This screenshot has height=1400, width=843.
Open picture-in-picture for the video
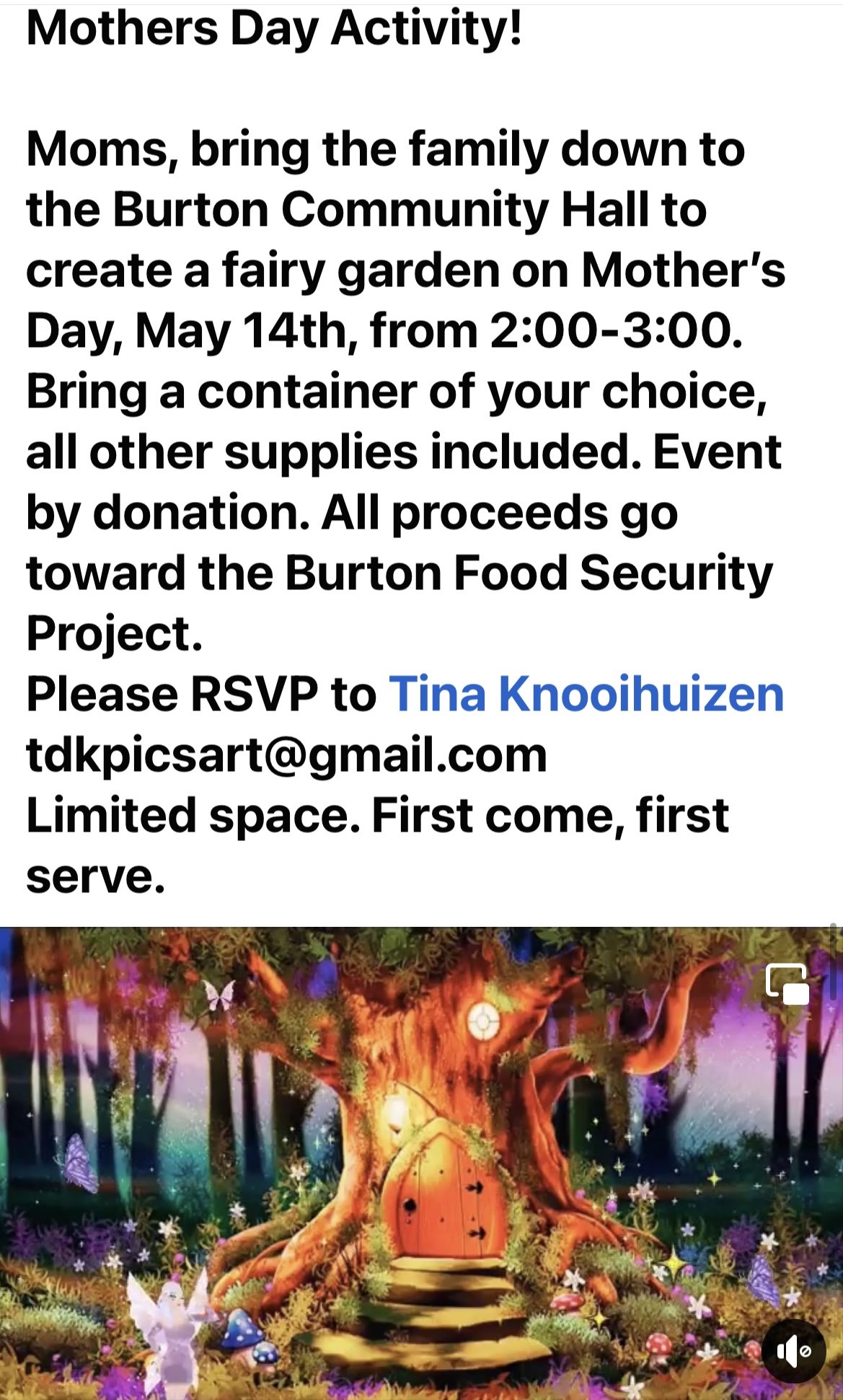[x=787, y=984]
